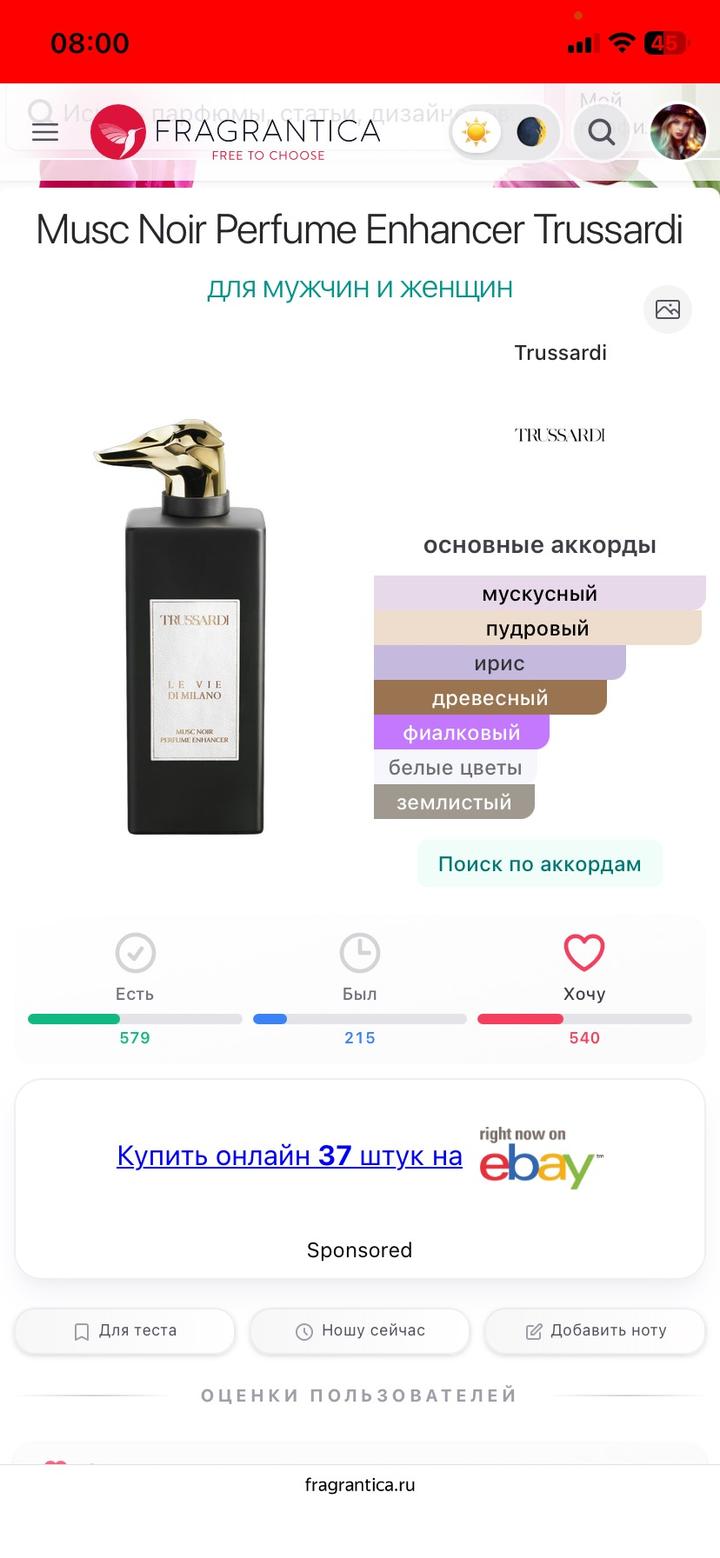Screen dimensions: 720x1558
Task: Tap Для теста button
Action: point(125,1331)
